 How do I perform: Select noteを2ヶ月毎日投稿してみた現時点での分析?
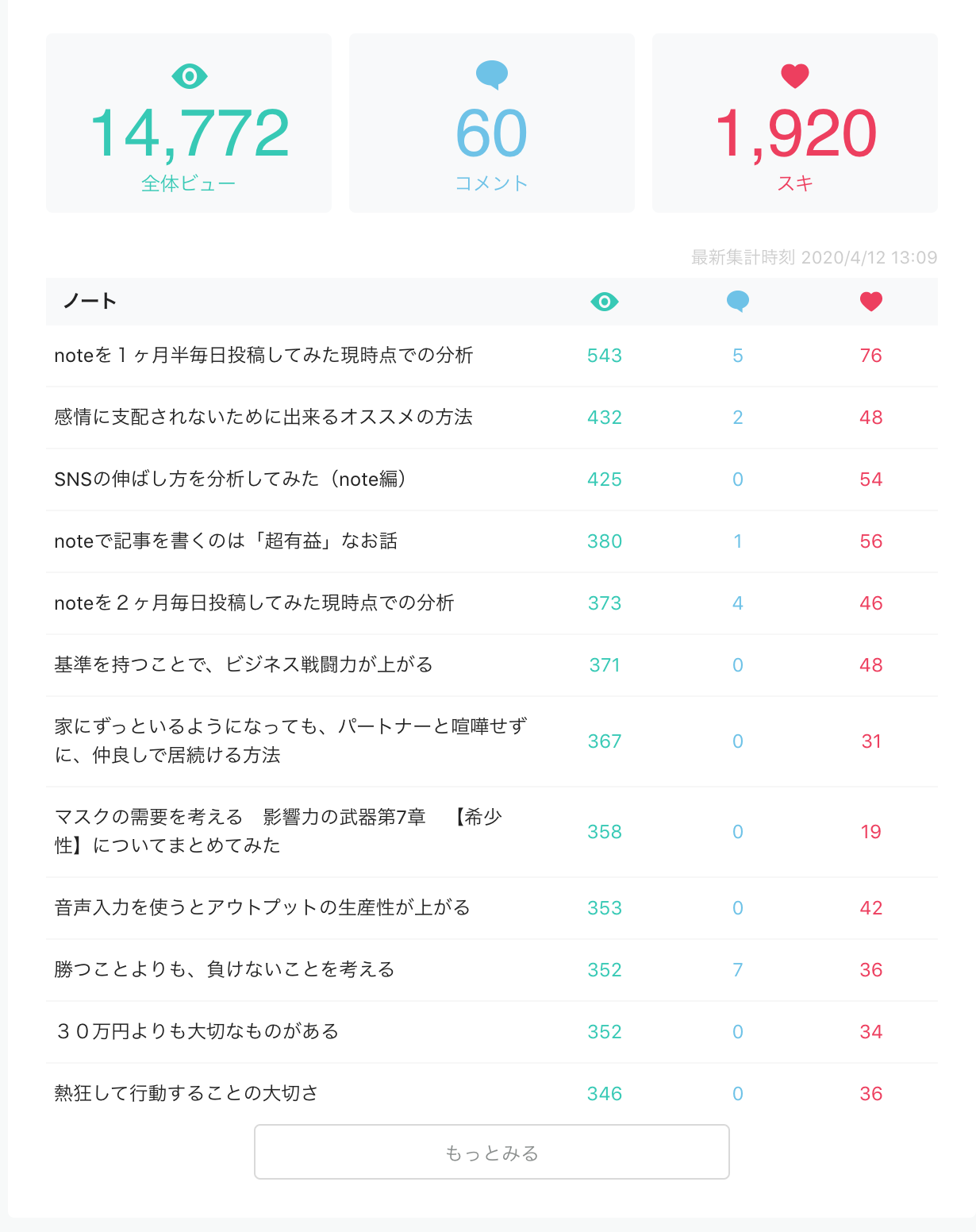click(254, 603)
